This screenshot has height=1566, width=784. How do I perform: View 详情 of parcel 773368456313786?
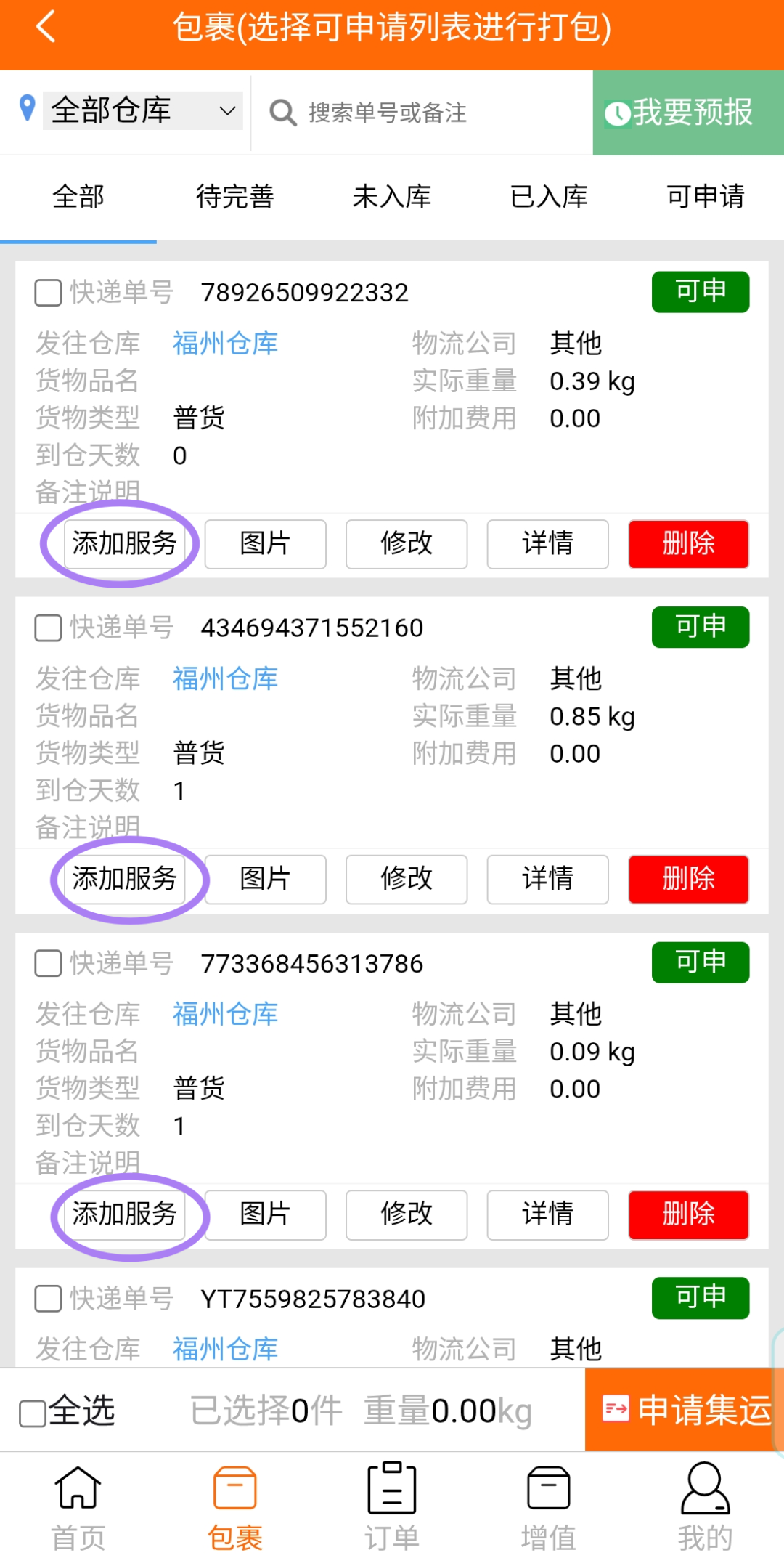(547, 1214)
